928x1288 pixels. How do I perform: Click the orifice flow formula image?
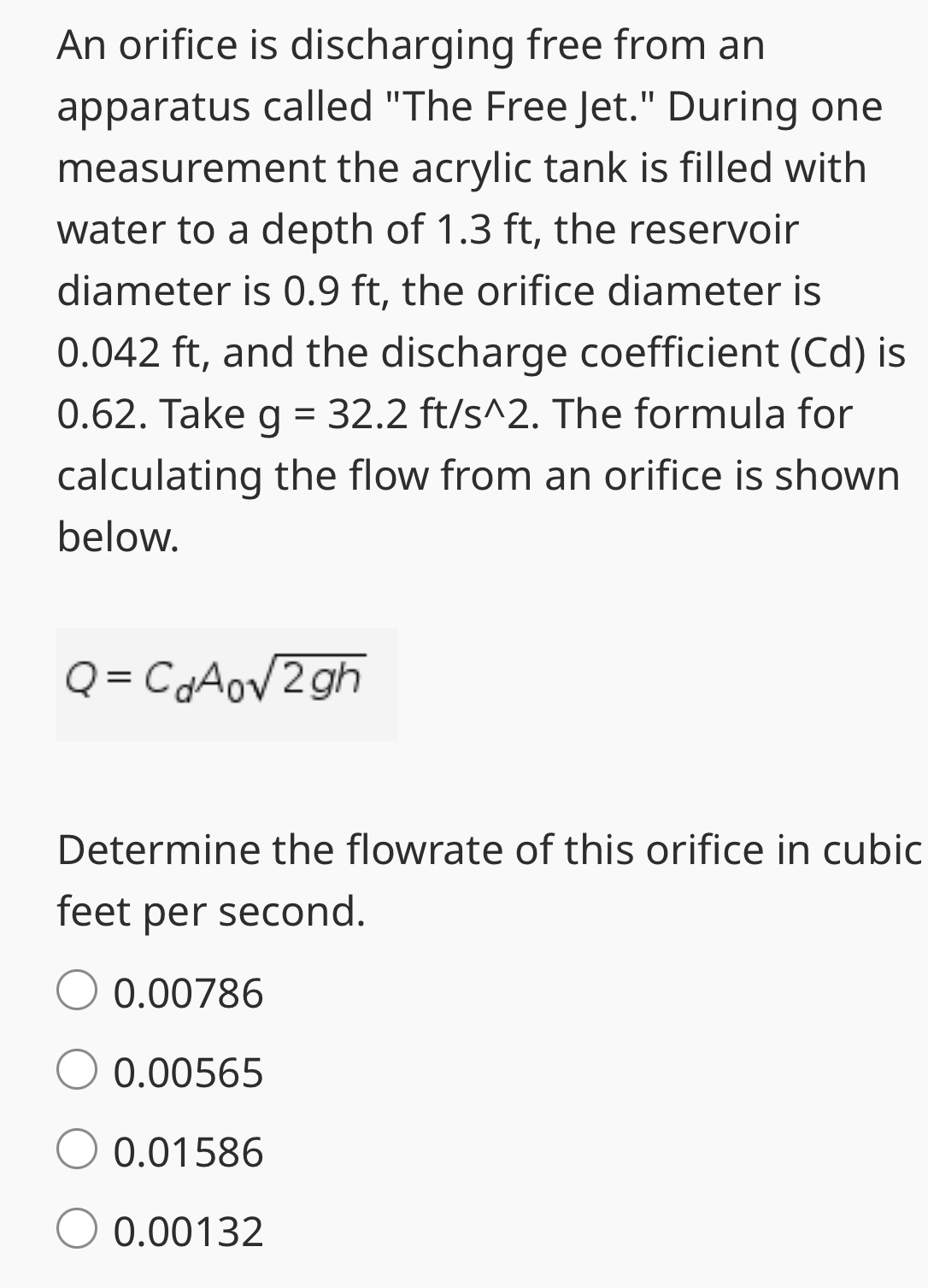[226, 684]
